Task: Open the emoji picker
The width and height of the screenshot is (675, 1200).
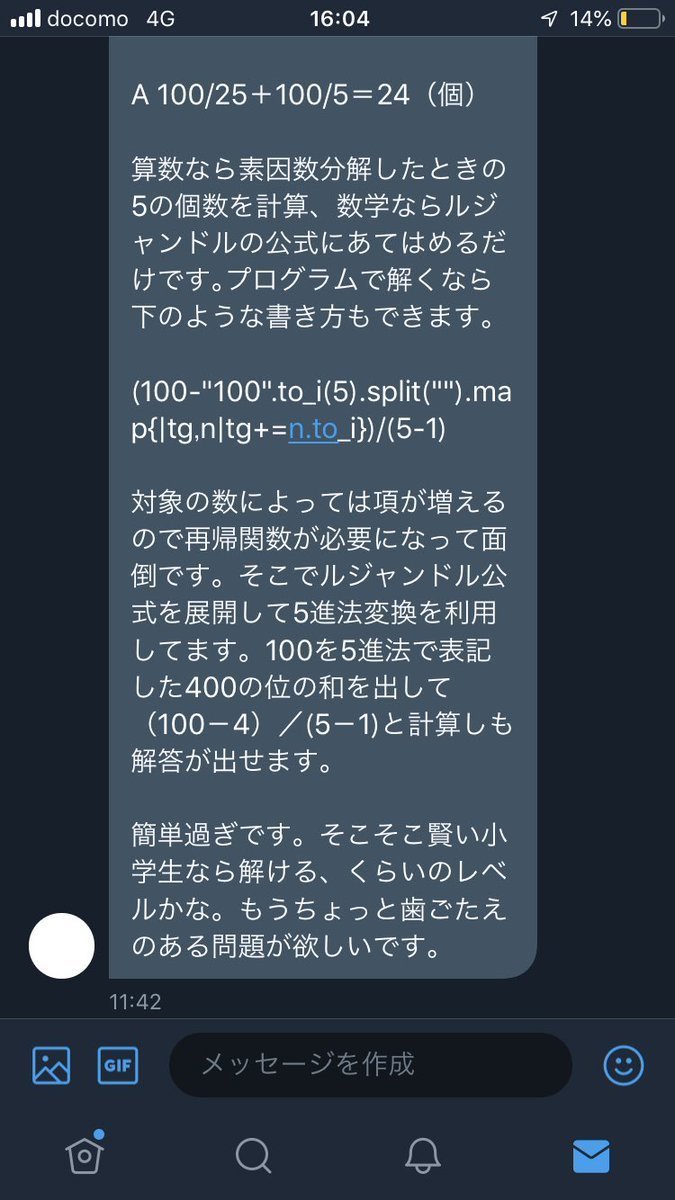Action: tap(623, 1065)
